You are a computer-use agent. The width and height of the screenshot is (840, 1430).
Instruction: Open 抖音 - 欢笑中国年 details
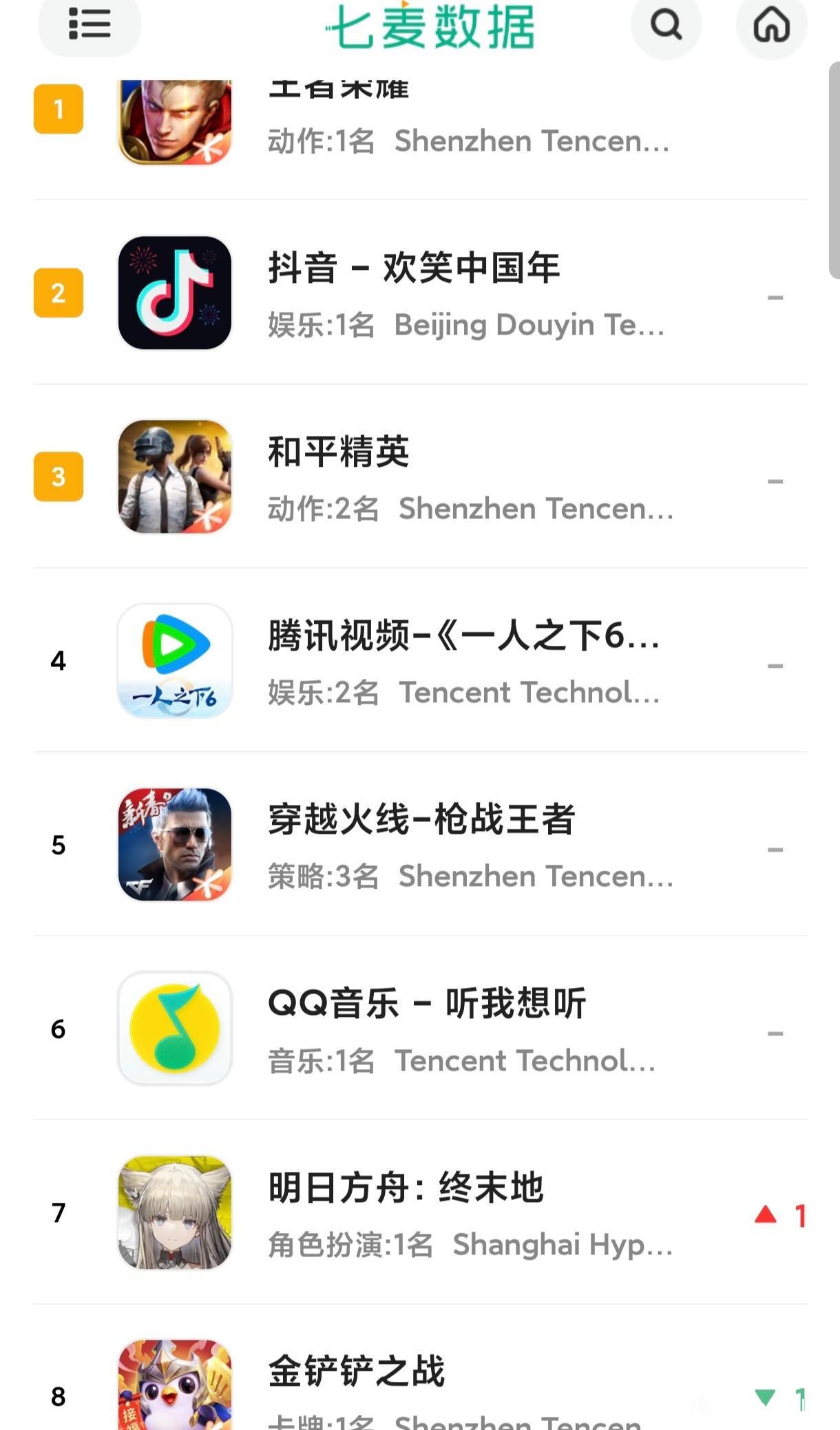coord(420,293)
